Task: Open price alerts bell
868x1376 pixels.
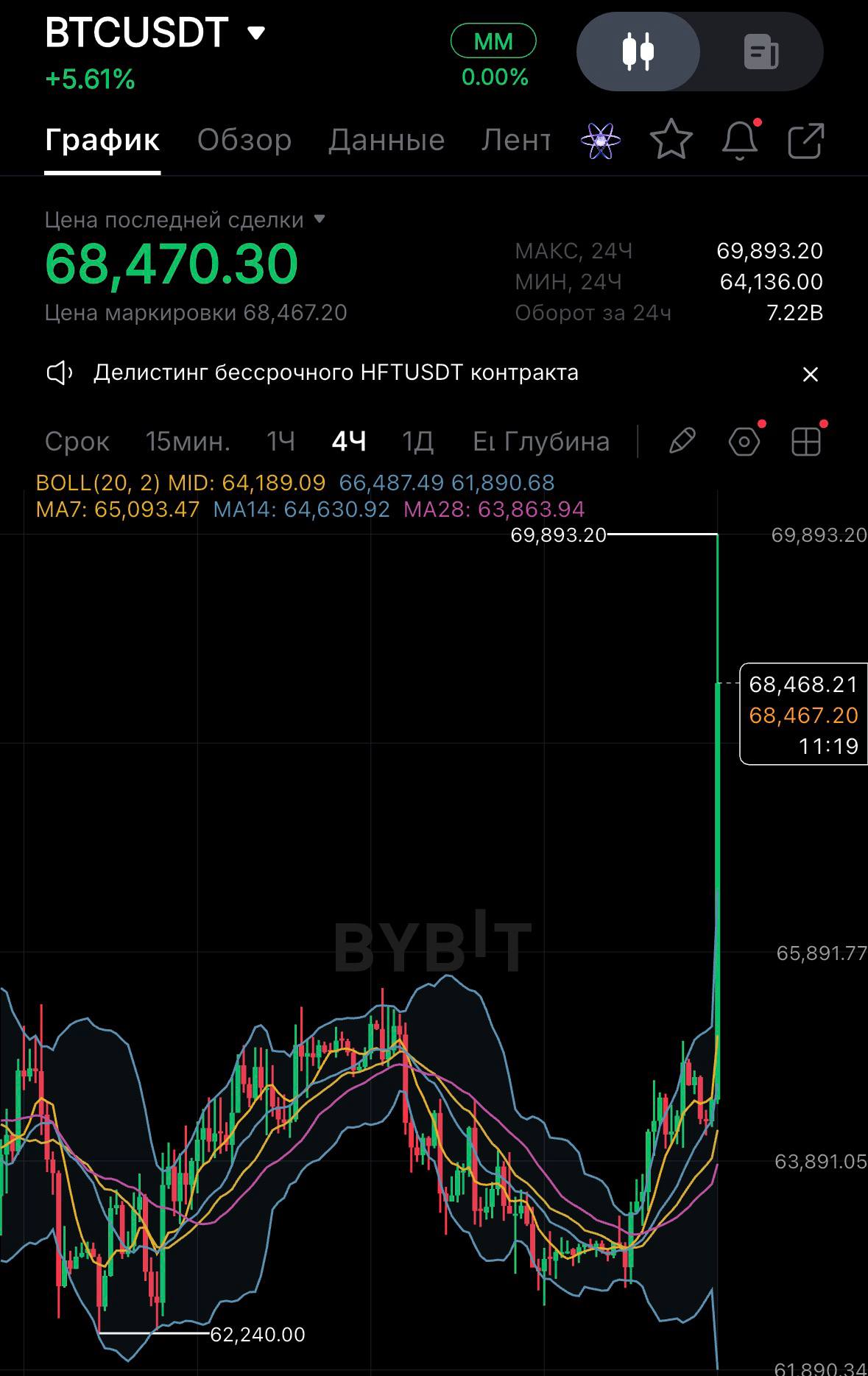Action: [x=741, y=140]
